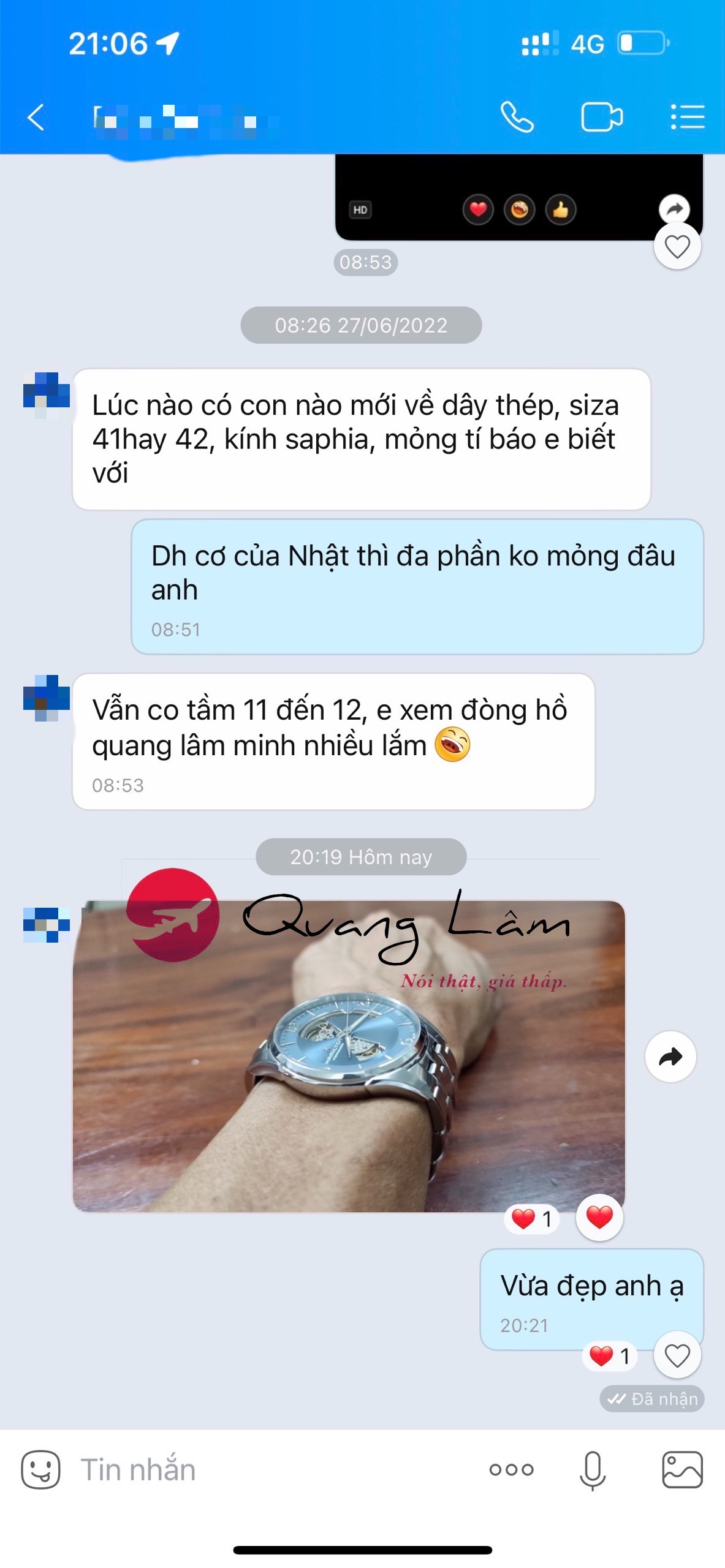Open the wristwatch photo
Image resolution: width=725 pixels, height=1568 pixels.
click(348, 1056)
